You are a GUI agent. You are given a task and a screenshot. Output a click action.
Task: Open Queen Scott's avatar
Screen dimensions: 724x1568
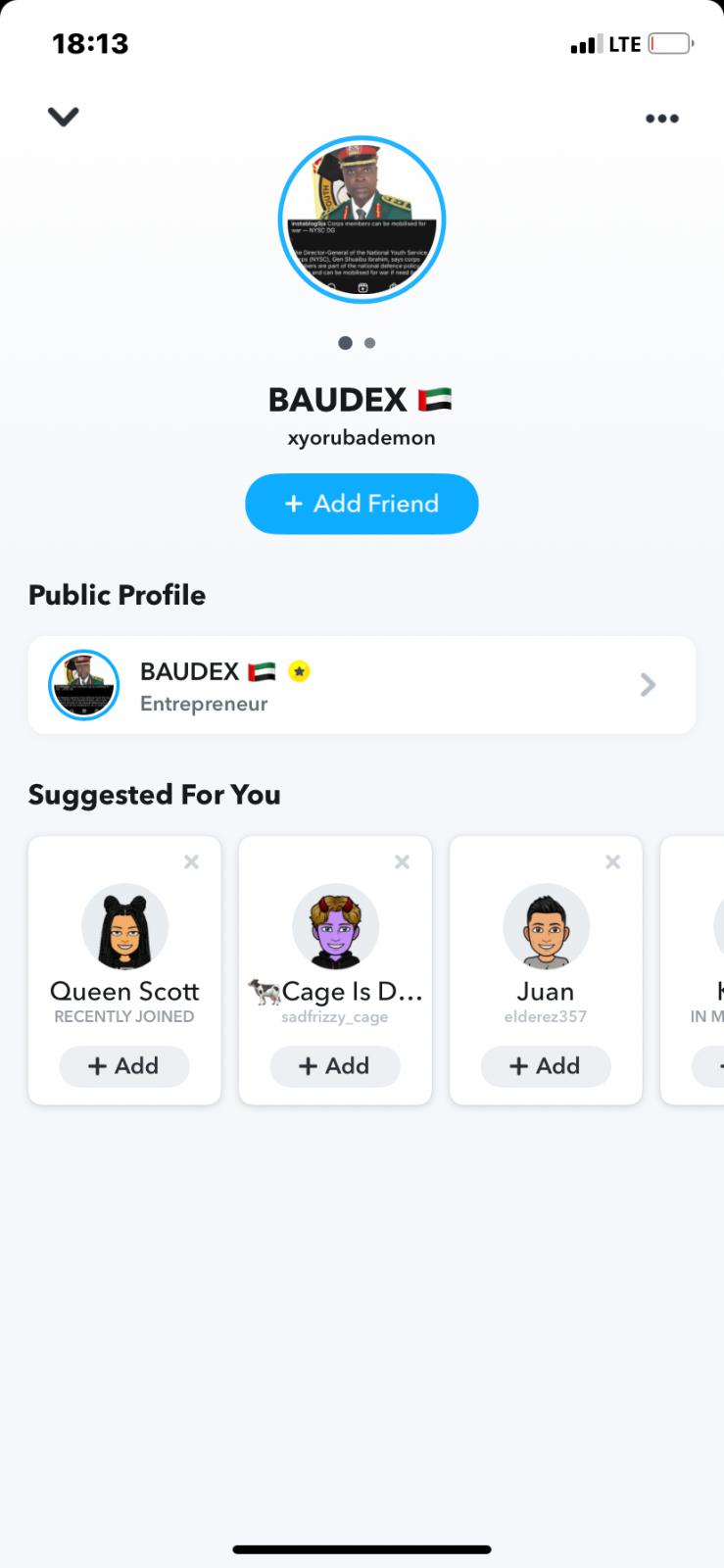pyautogui.click(x=124, y=927)
